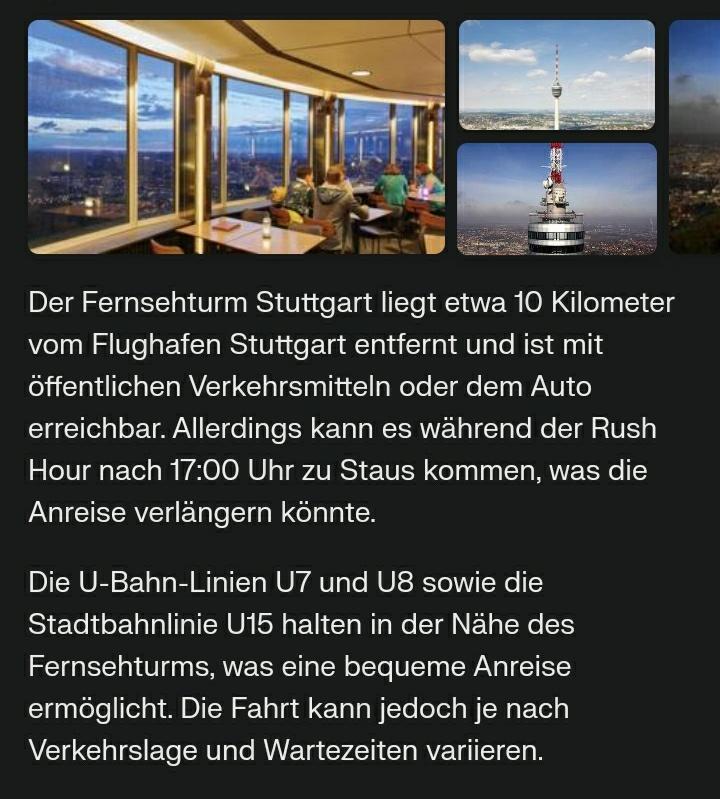View the daytime TV tower skyline image
Screen dimensions: 720x799
coord(556,76)
